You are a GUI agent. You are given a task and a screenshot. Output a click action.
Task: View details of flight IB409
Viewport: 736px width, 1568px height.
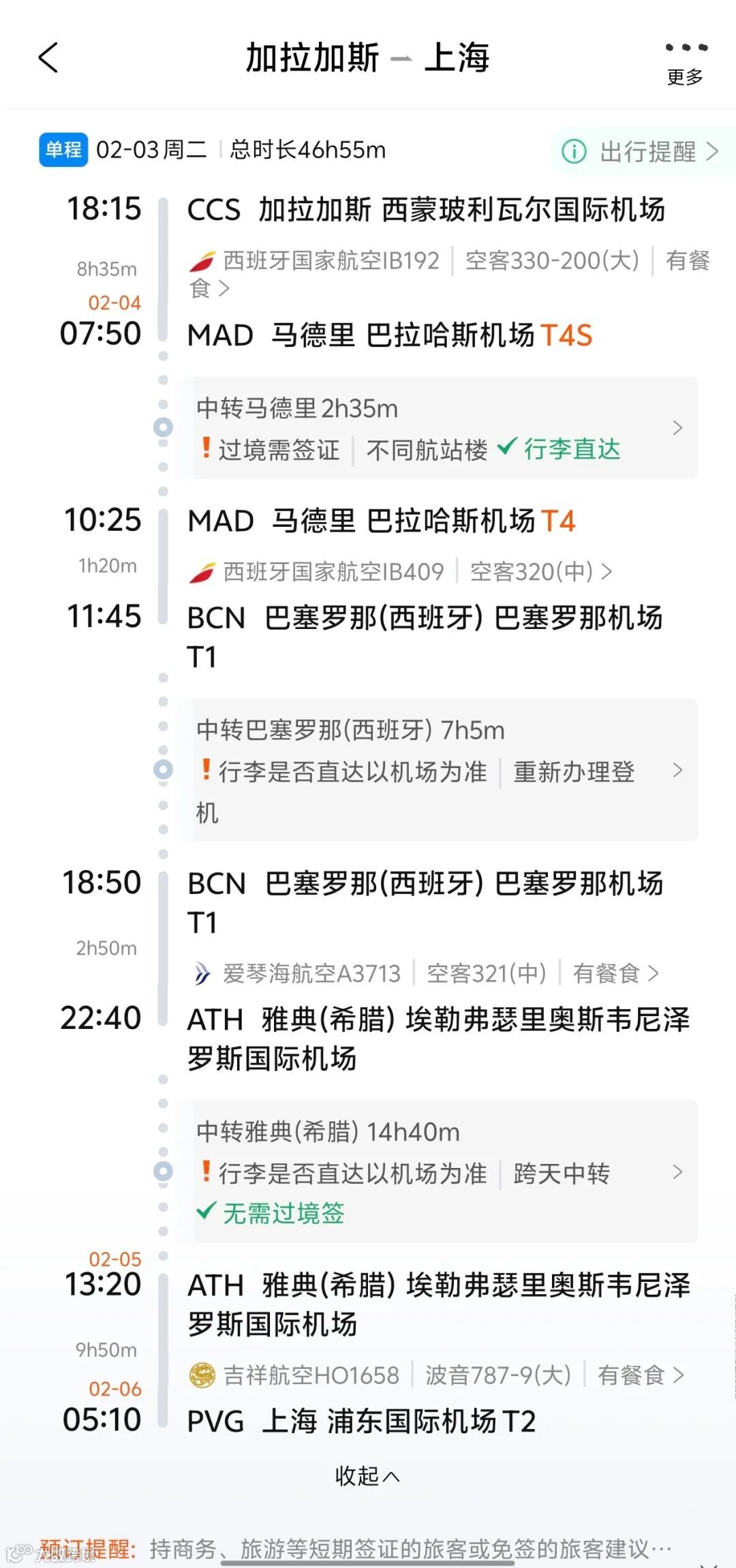click(x=401, y=571)
